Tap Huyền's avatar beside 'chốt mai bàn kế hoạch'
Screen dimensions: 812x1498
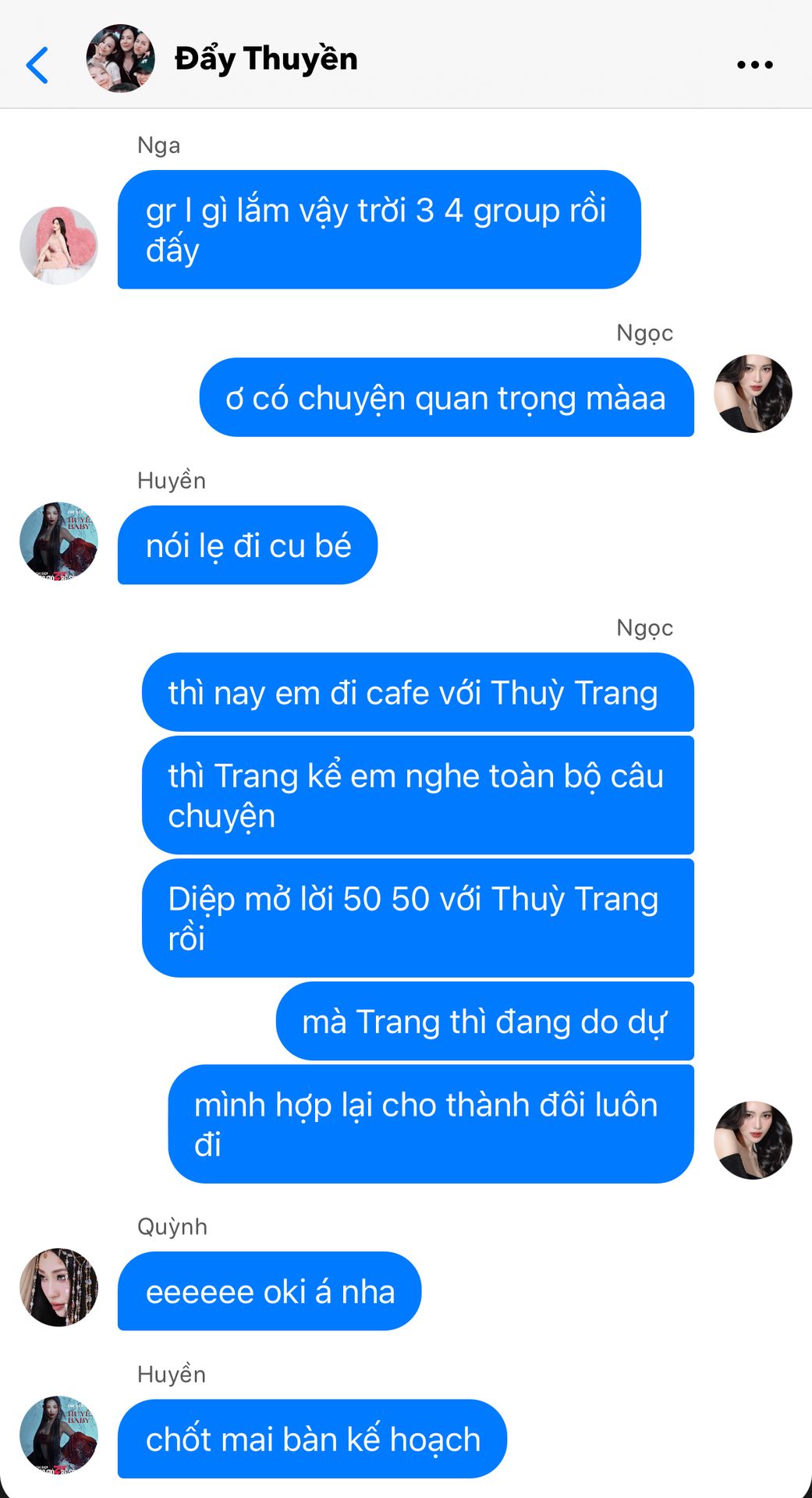click(59, 1435)
